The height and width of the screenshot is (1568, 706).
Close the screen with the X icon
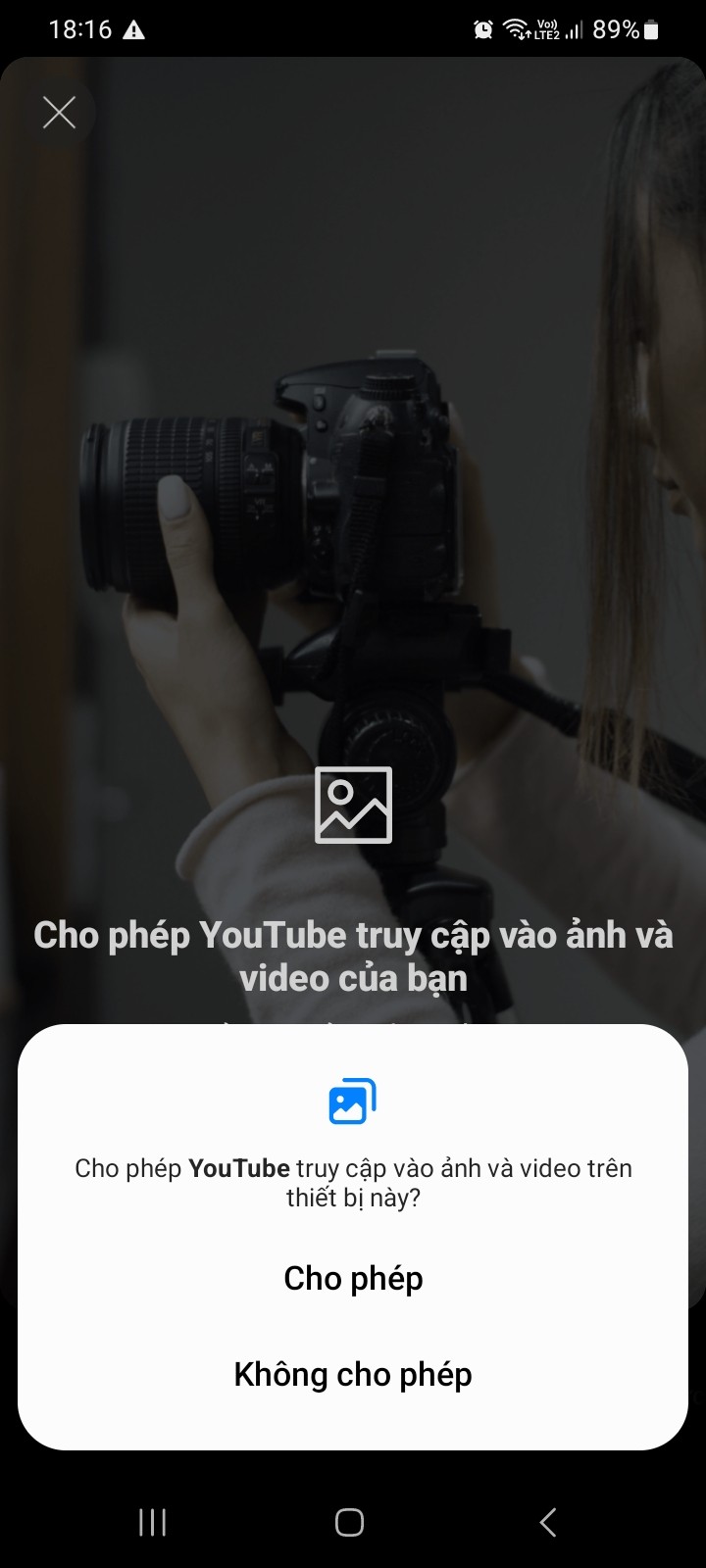pyautogui.click(x=59, y=113)
